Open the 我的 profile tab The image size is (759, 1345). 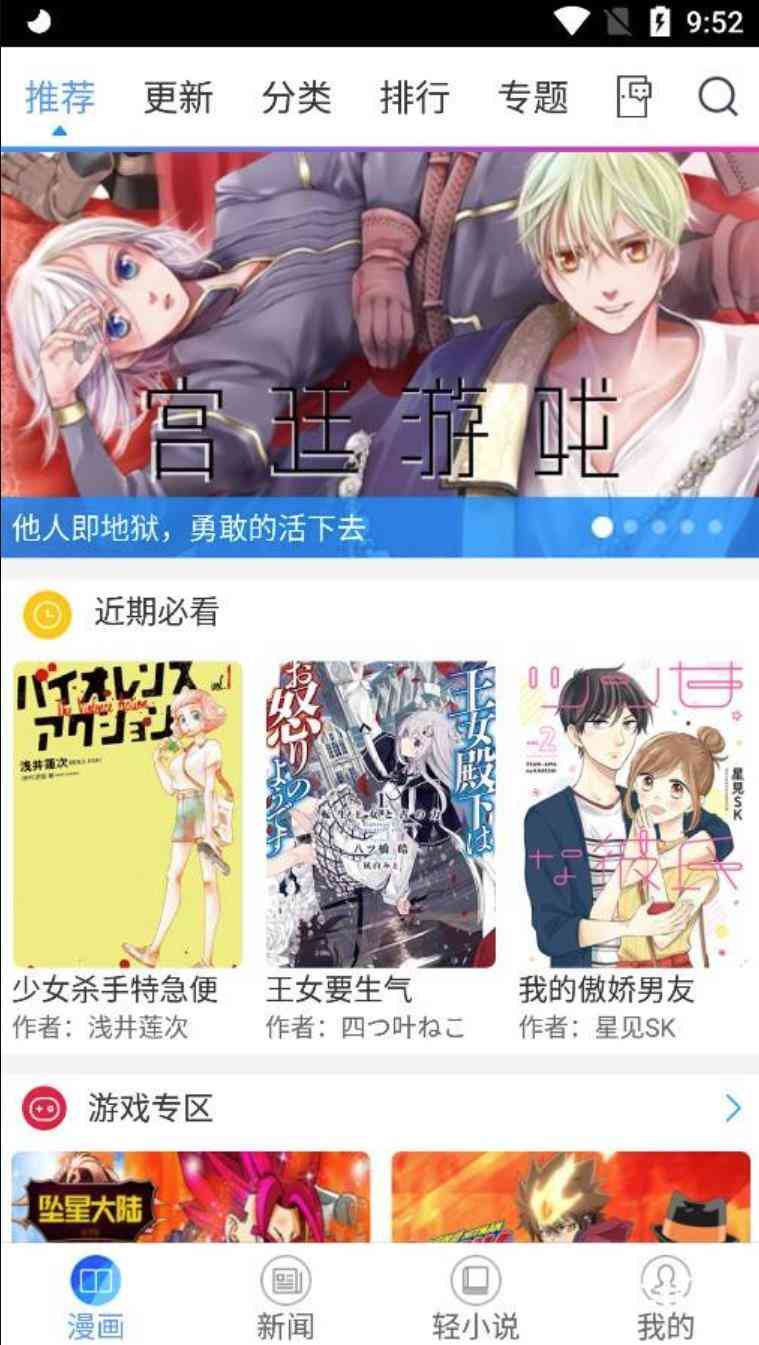tap(665, 1297)
